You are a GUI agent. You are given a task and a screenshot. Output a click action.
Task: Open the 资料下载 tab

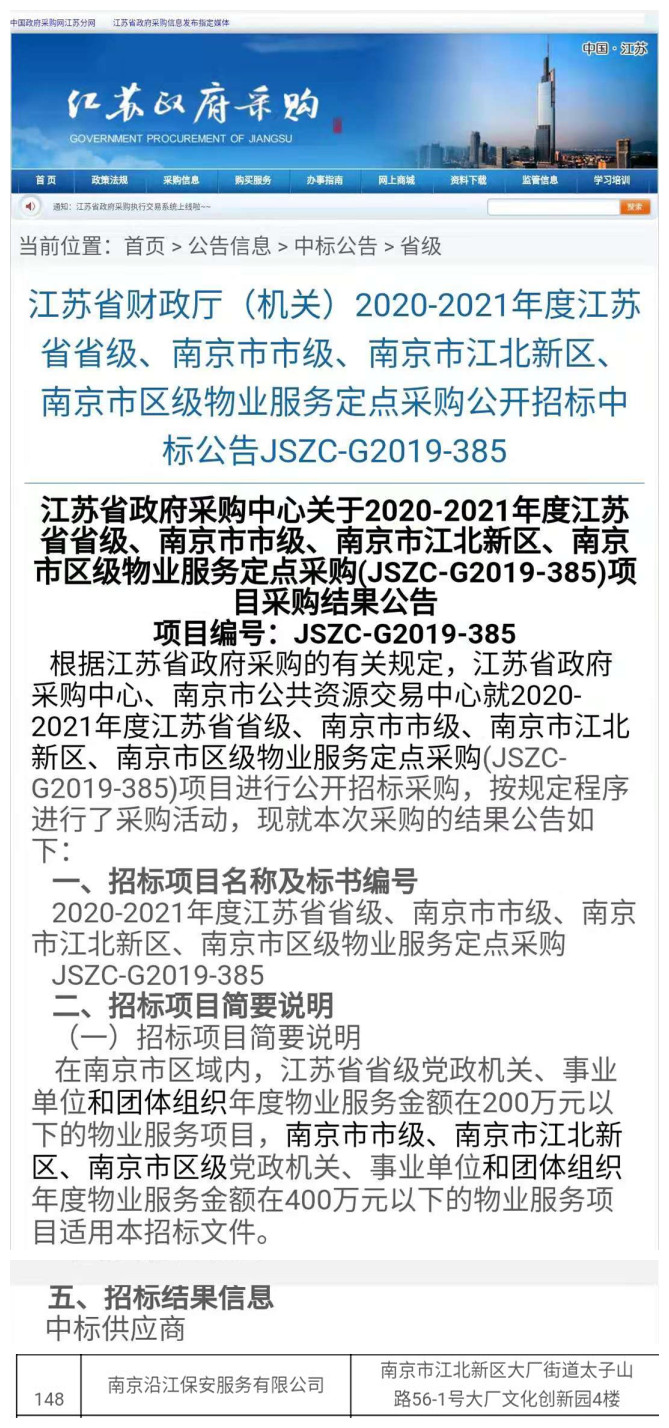(x=468, y=180)
